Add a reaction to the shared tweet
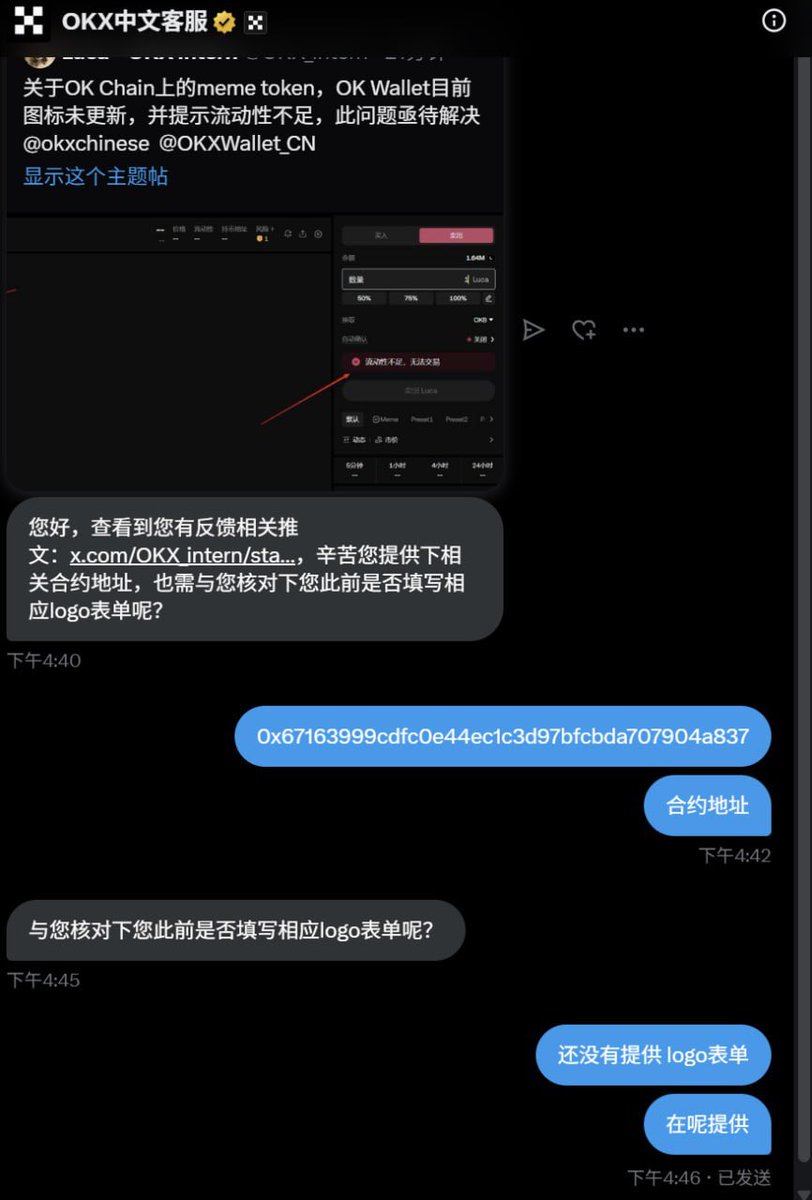Viewport: 812px width, 1200px height. coord(584,330)
